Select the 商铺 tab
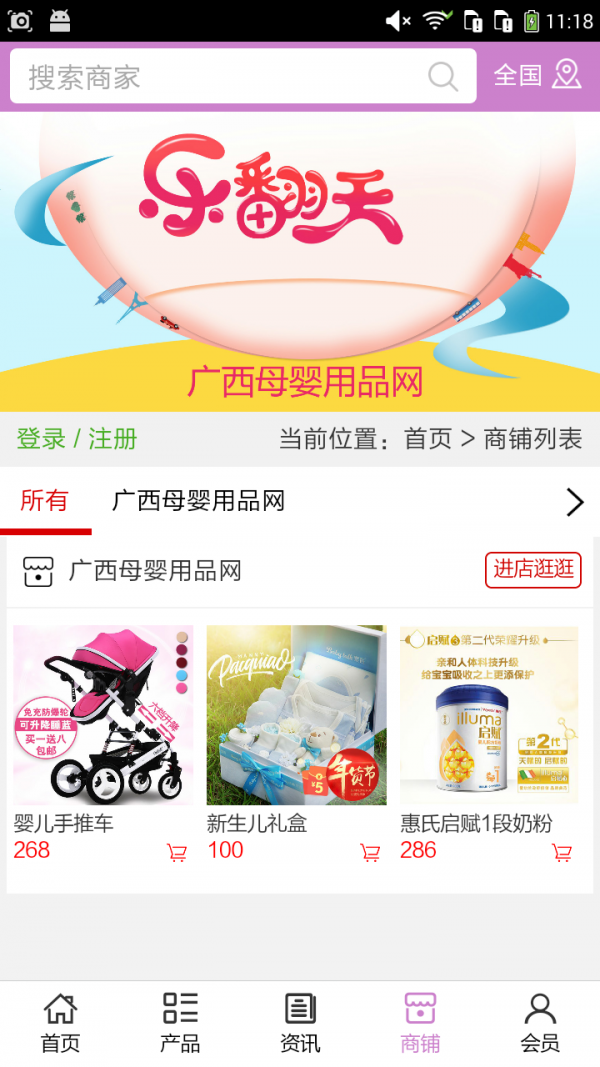The height and width of the screenshot is (1067, 600). [x=420, y=1023]
